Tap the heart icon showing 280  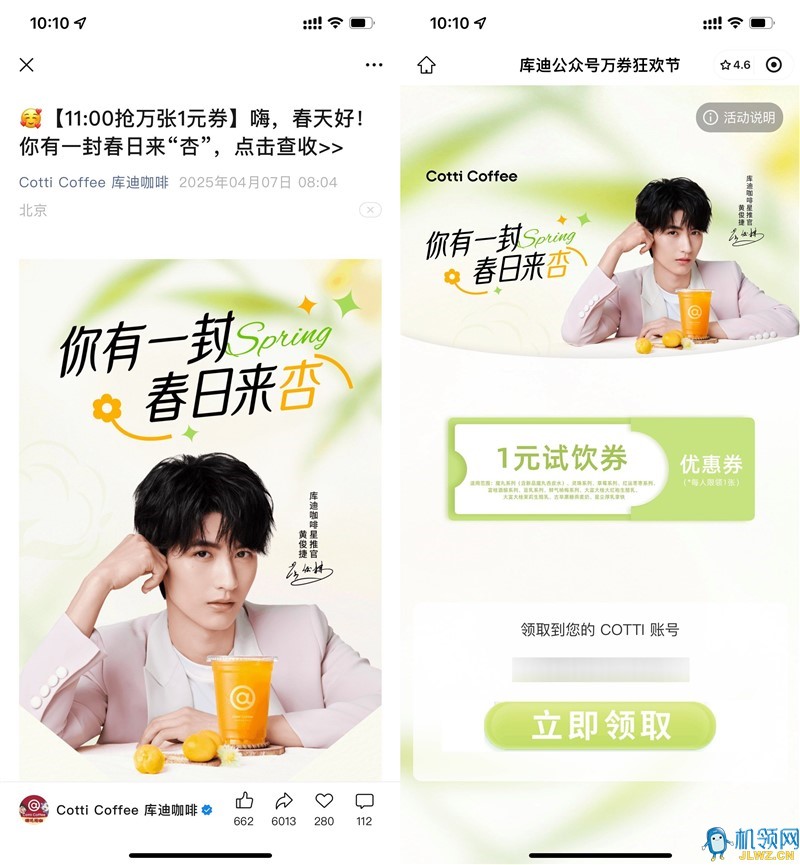click(x=324, y=801)
